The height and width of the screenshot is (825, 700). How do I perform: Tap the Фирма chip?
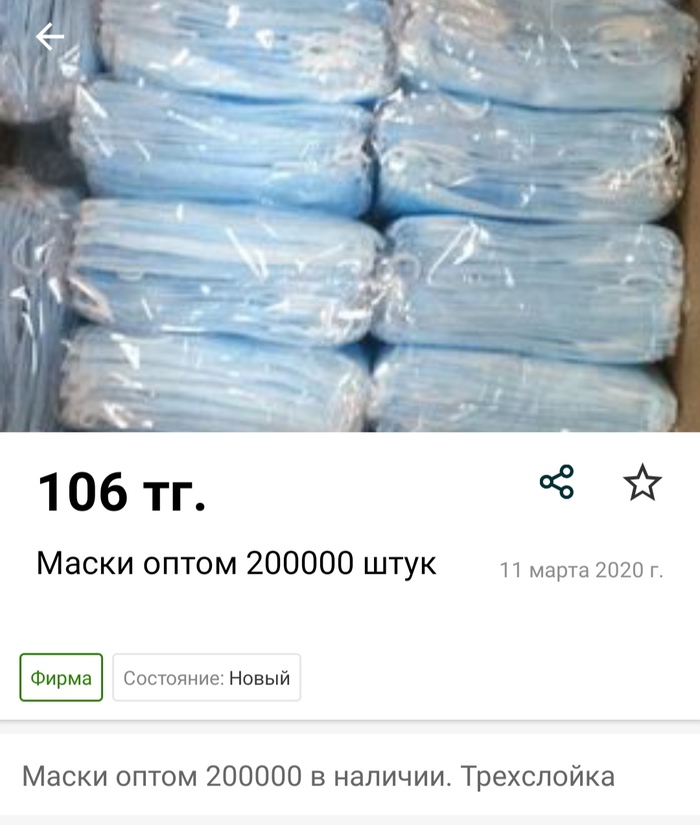61,678
